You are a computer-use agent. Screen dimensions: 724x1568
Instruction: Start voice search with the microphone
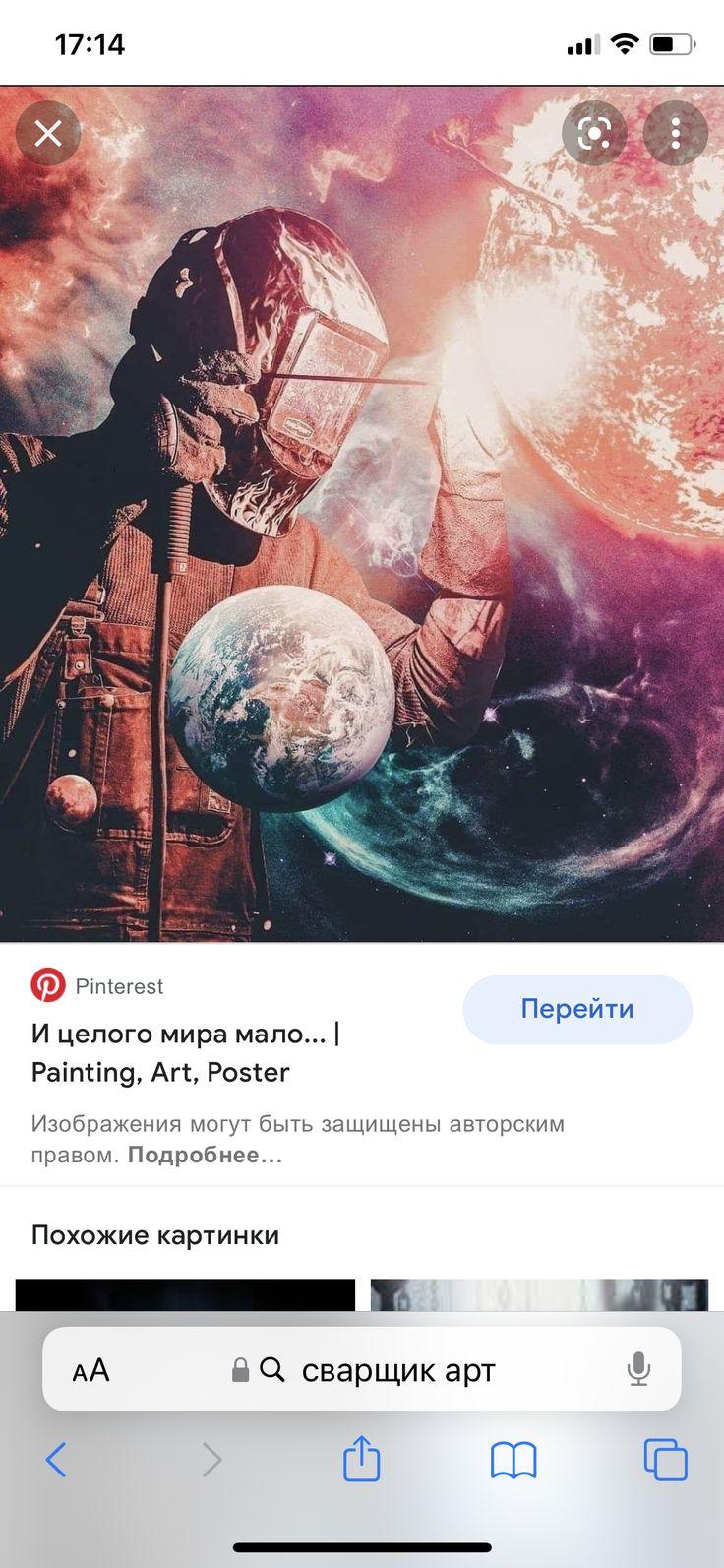coord(638,1370)
